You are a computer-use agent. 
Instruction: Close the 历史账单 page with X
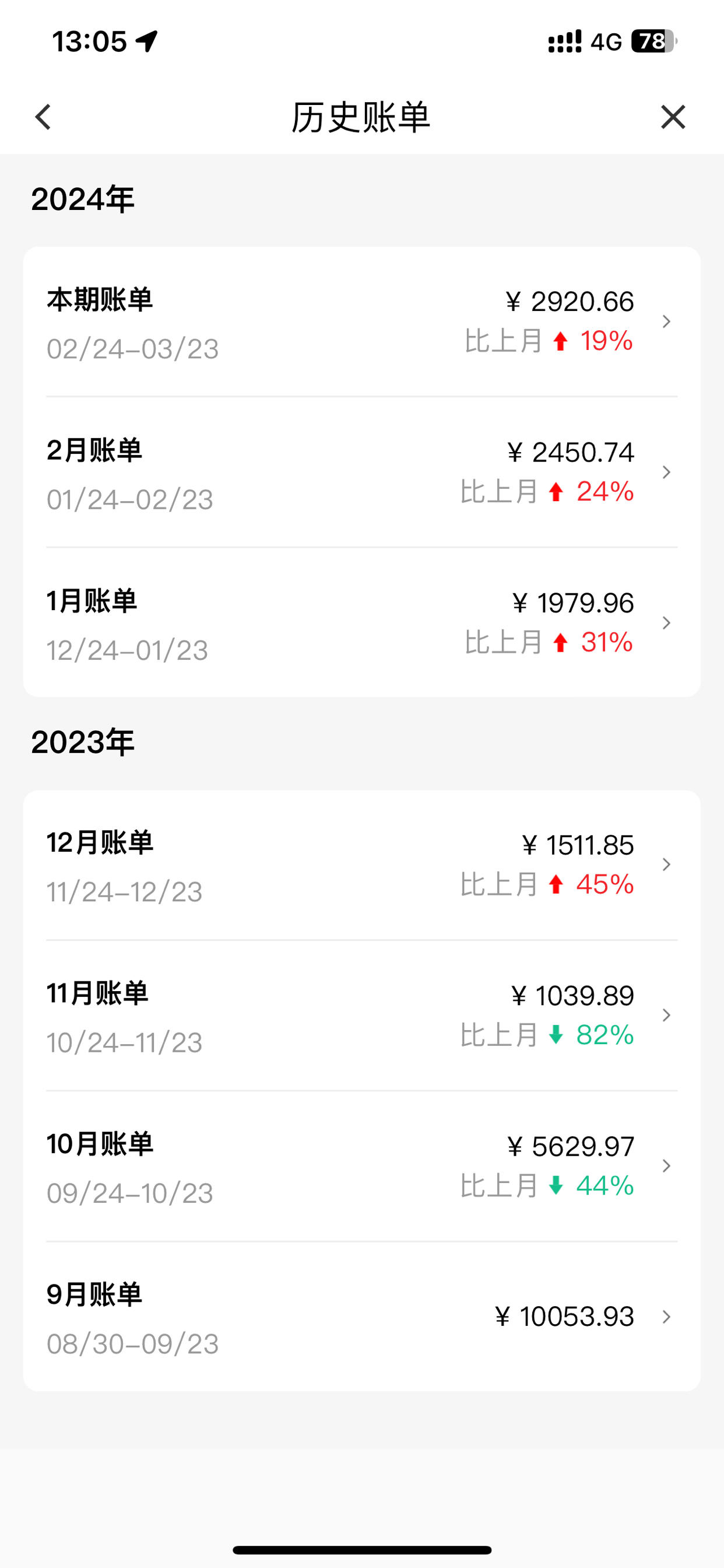coord(673,117)
